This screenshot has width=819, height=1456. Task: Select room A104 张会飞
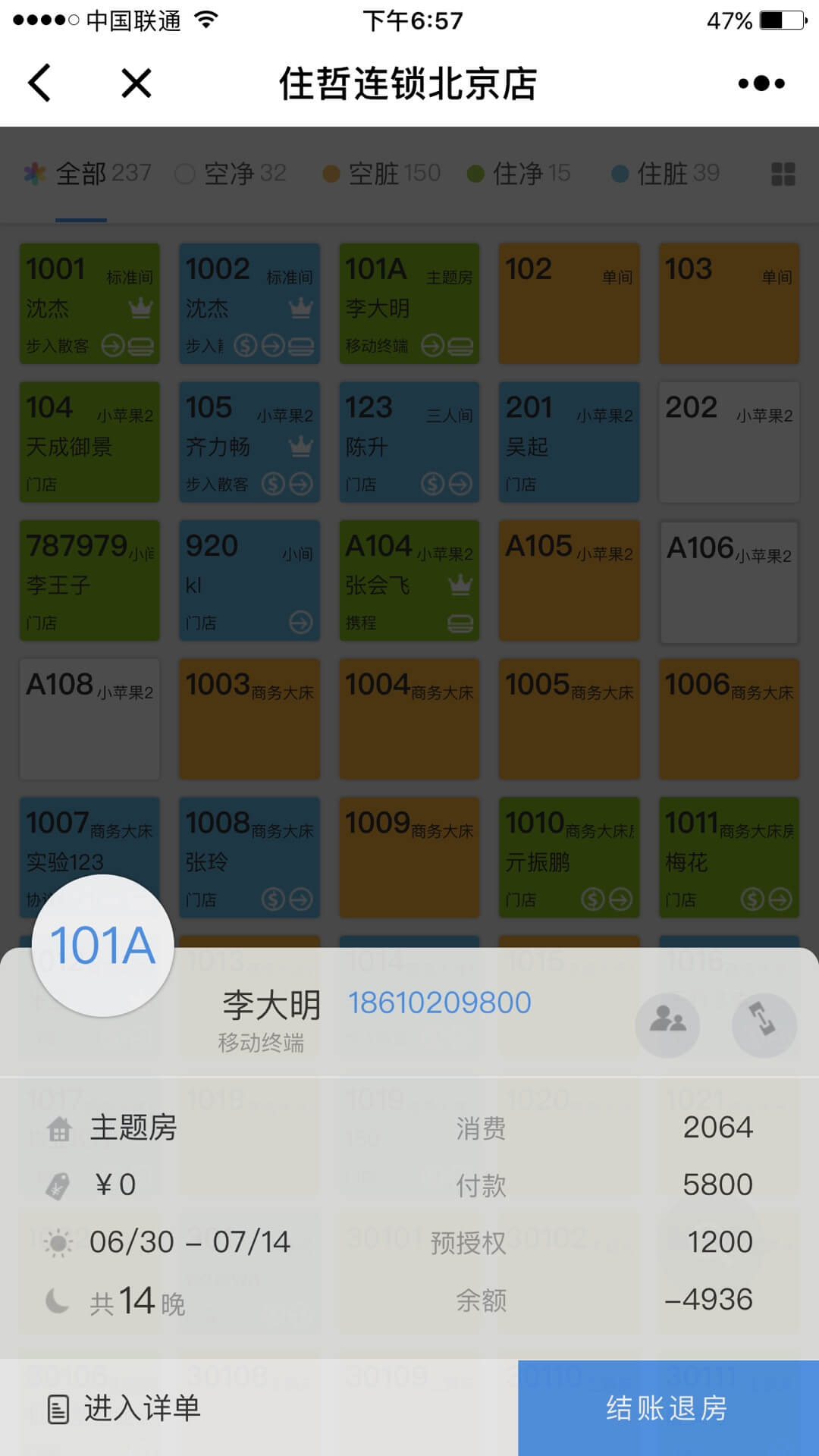point(409,581)
